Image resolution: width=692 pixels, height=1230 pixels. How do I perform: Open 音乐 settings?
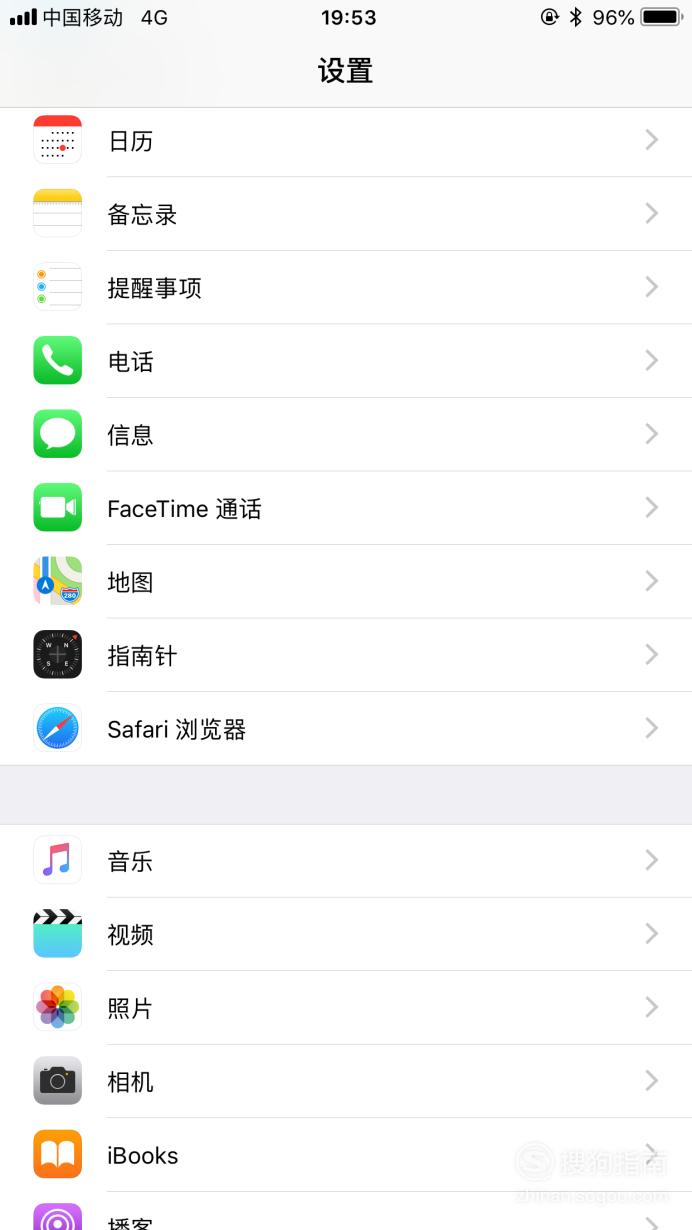point(346,861)
